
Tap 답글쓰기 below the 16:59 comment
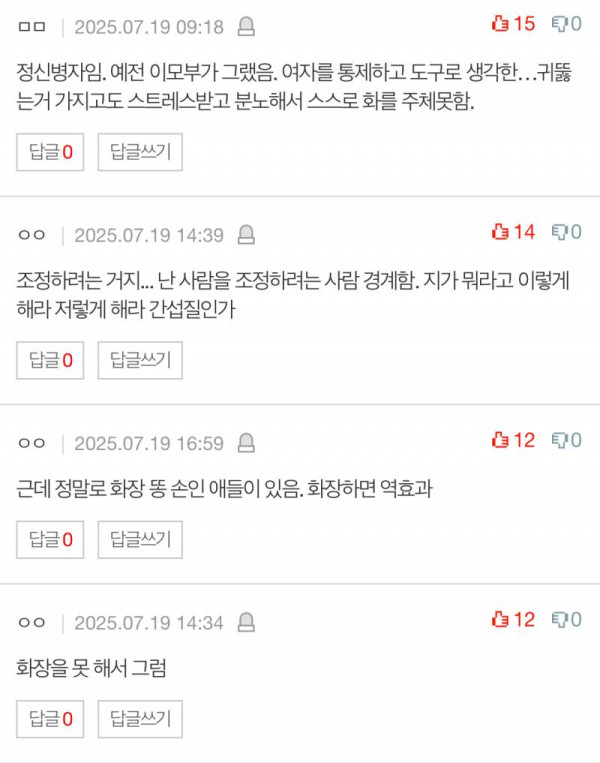pos(140,540)
